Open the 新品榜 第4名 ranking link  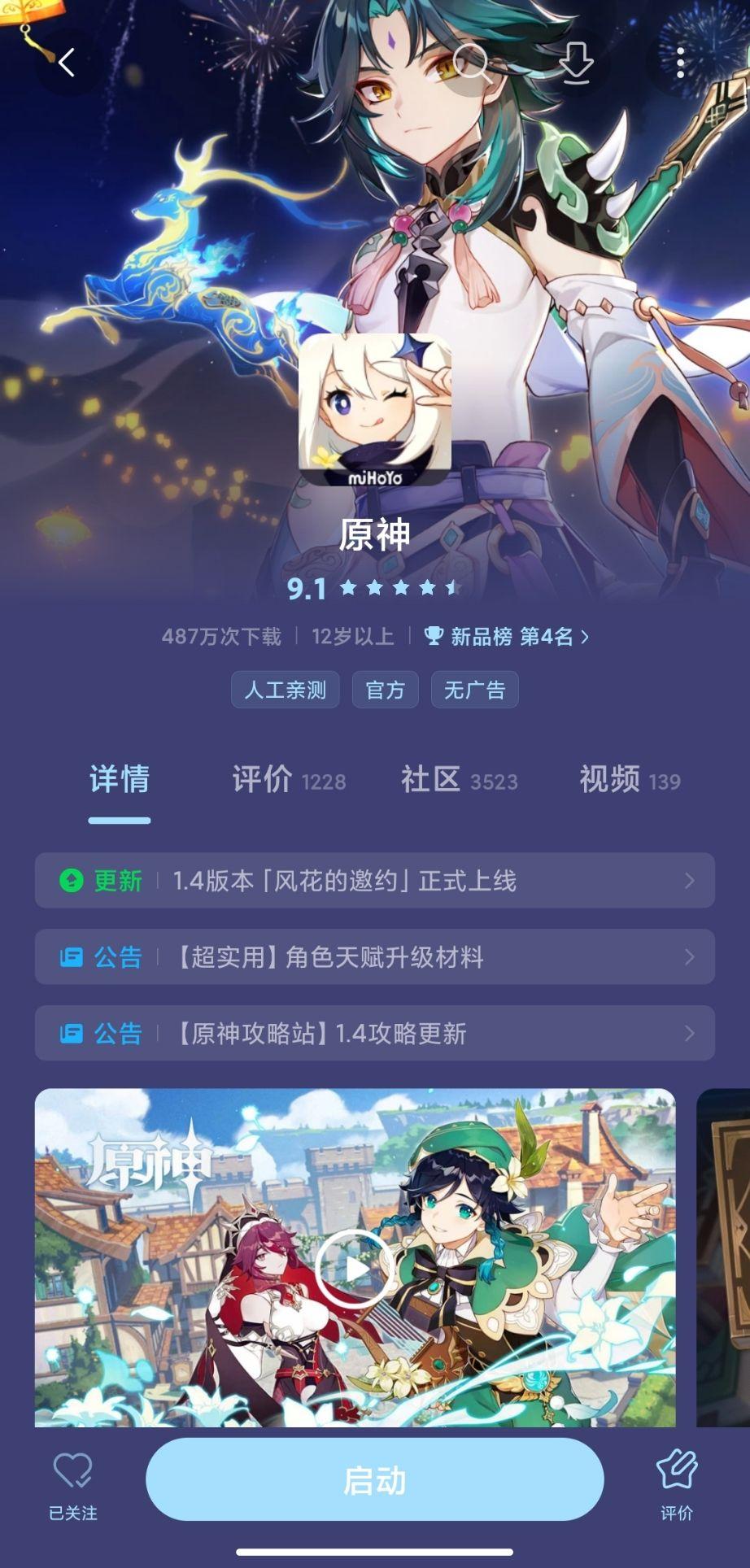click(507, 637)
